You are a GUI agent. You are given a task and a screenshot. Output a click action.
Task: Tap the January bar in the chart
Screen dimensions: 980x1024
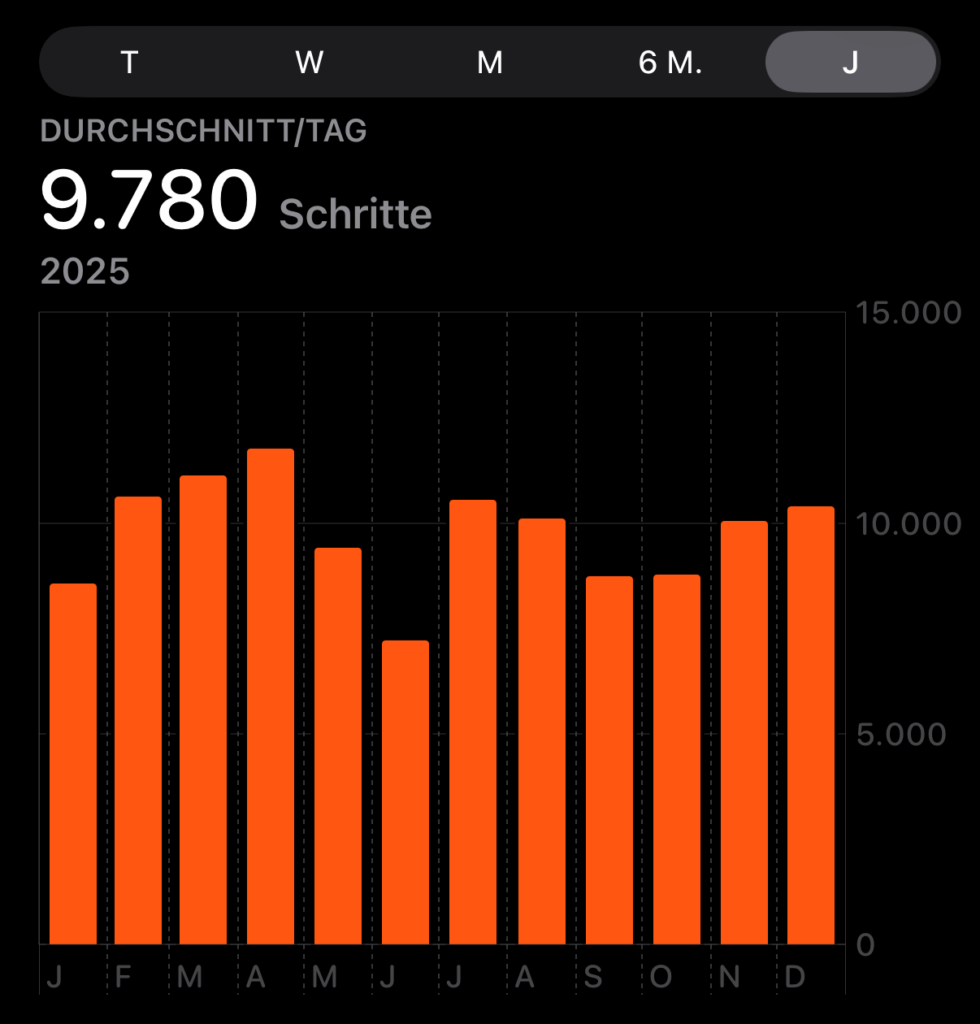72,760
